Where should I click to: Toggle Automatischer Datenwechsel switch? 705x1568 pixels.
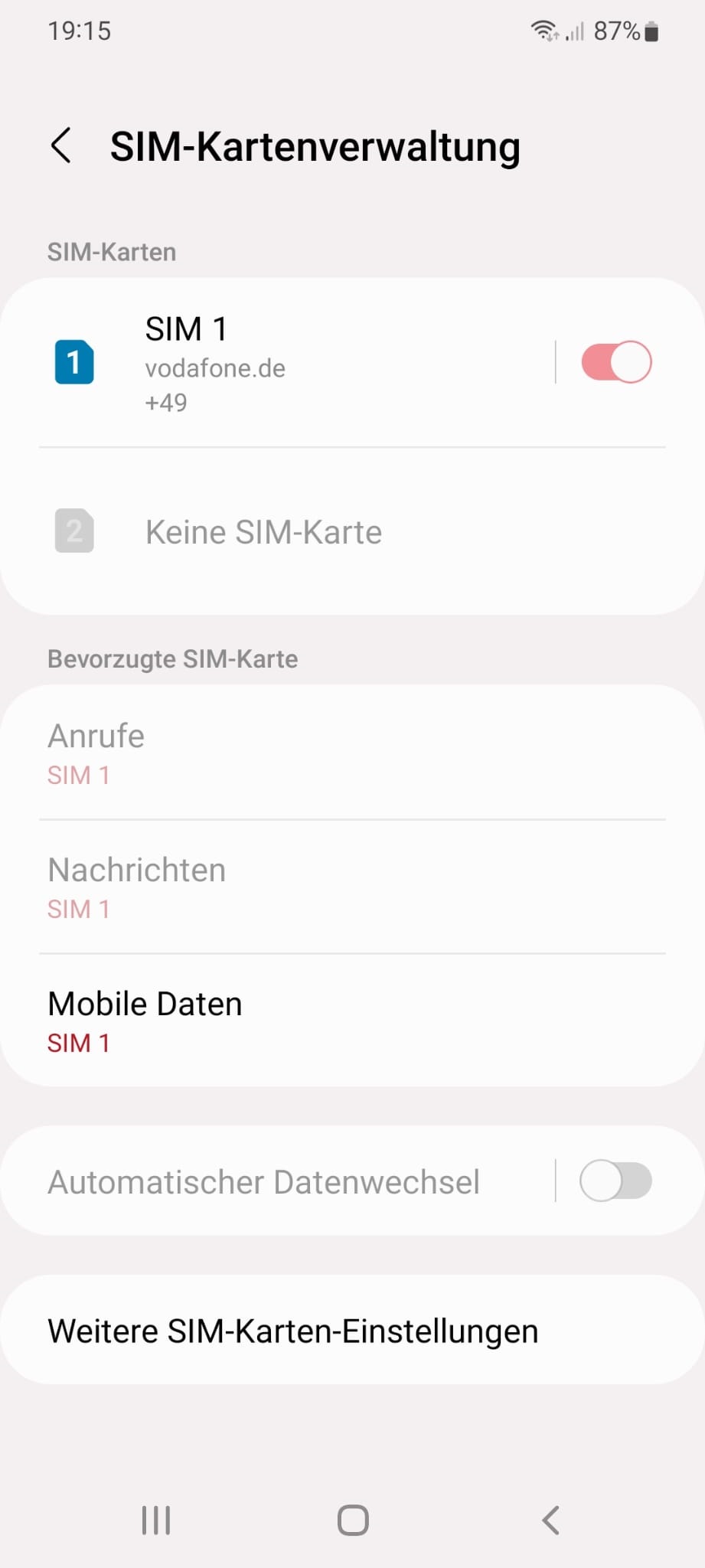click(x=616, y=1181)
